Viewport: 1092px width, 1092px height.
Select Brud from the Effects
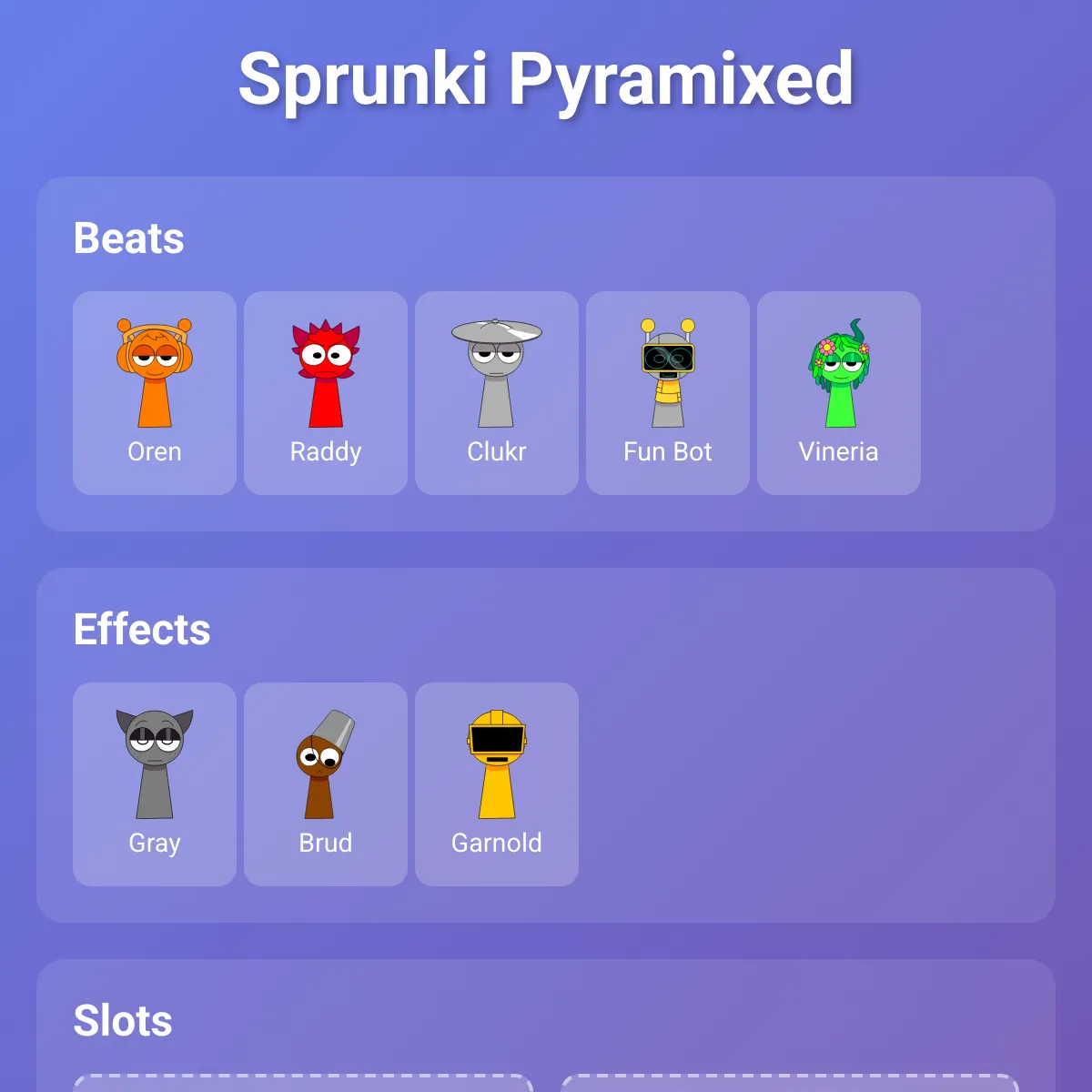tap(326, 784)
